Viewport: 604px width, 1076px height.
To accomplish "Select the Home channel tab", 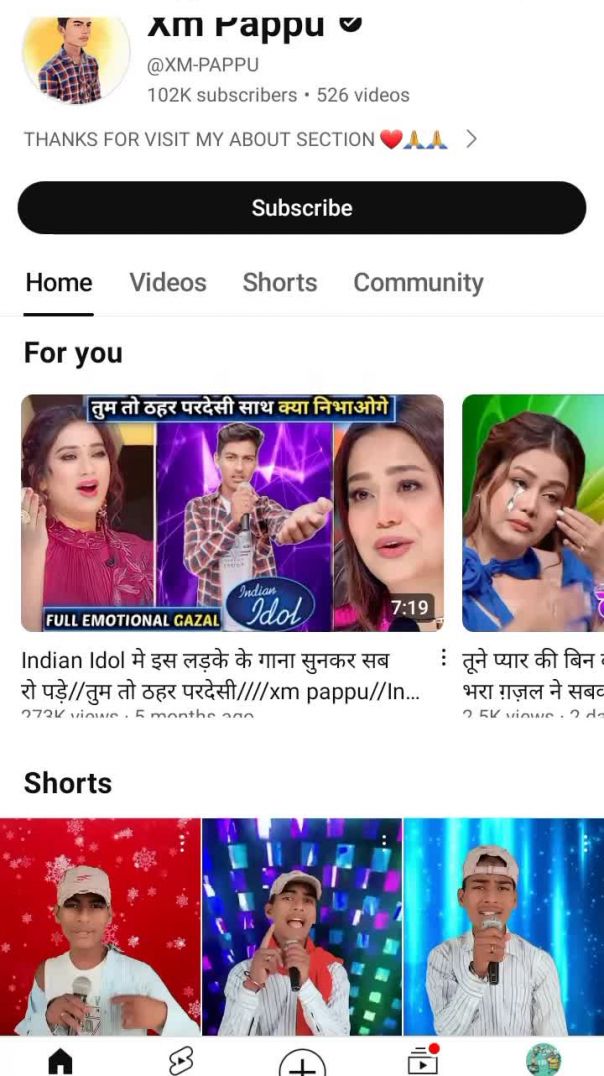I will [59, 283].
